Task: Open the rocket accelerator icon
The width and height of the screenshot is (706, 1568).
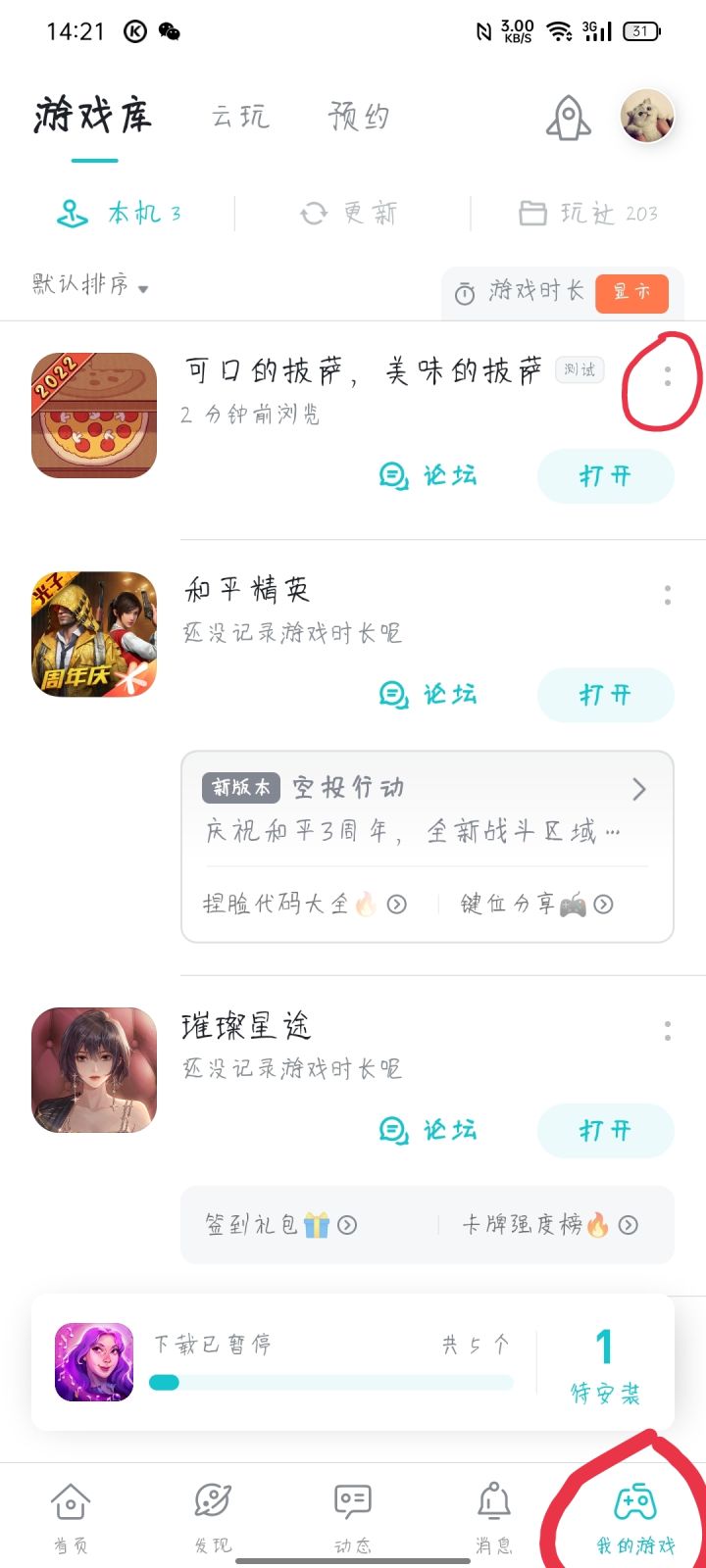Action: pos(569,119)
